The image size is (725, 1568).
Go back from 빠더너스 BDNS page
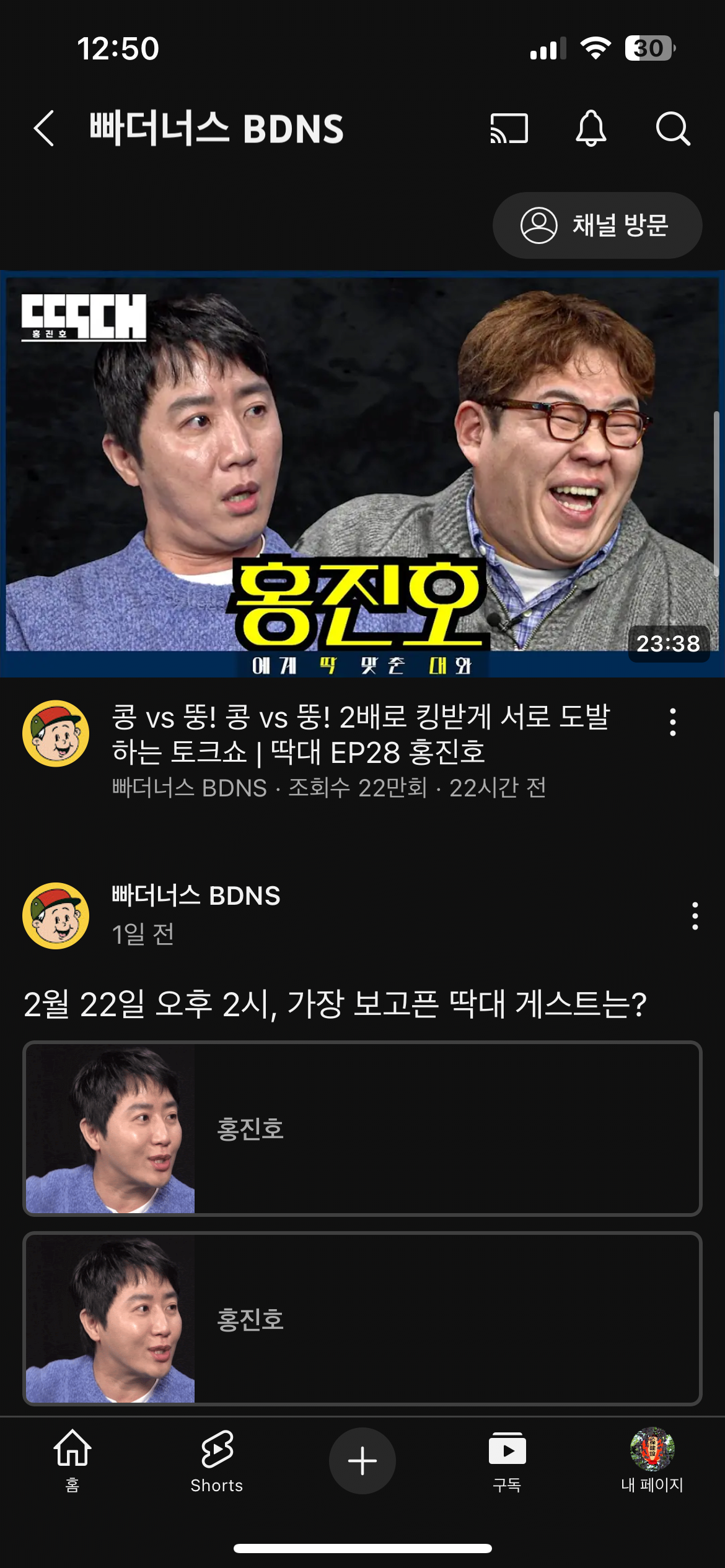(44, 129)
